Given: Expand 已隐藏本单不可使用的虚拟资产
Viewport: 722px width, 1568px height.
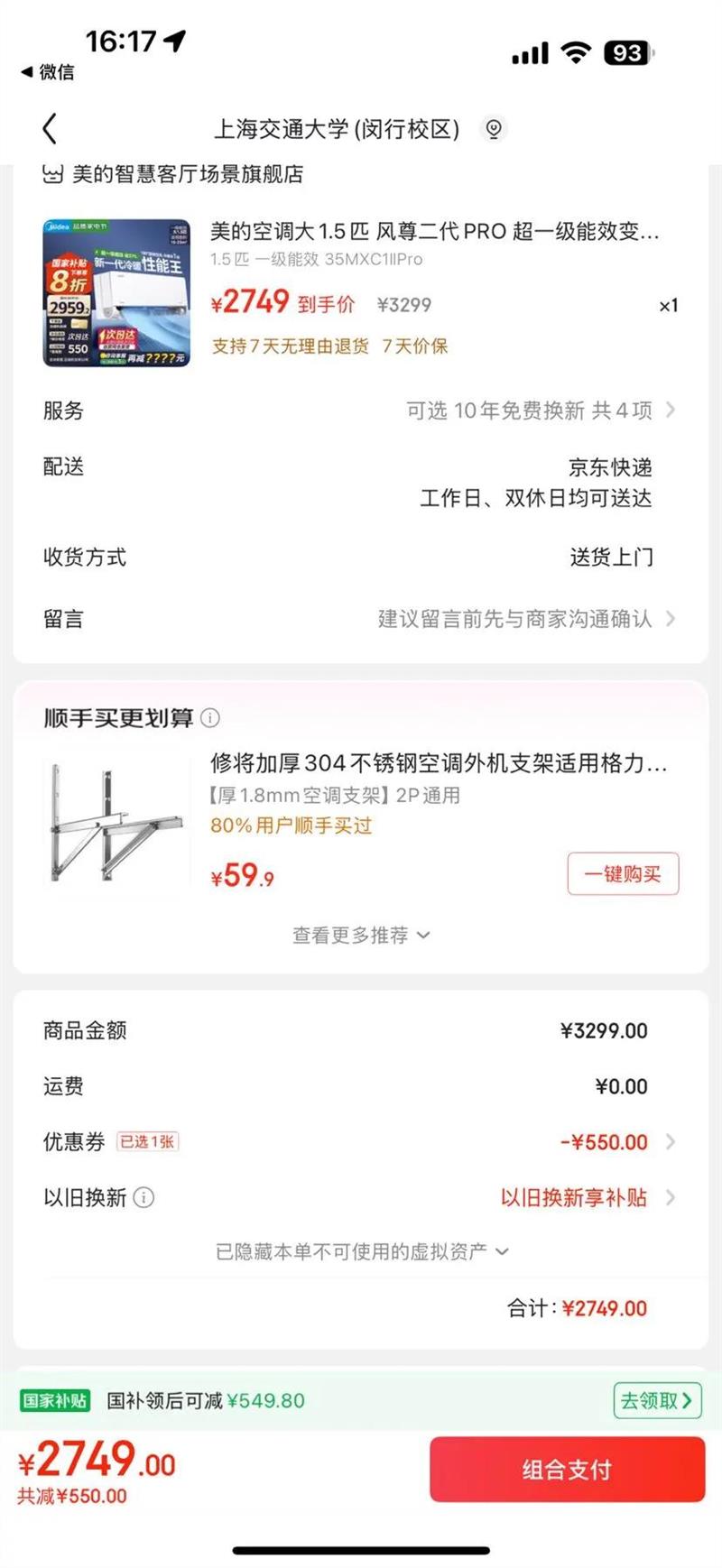Looking at the screenshot, I should coord(361,1251).
